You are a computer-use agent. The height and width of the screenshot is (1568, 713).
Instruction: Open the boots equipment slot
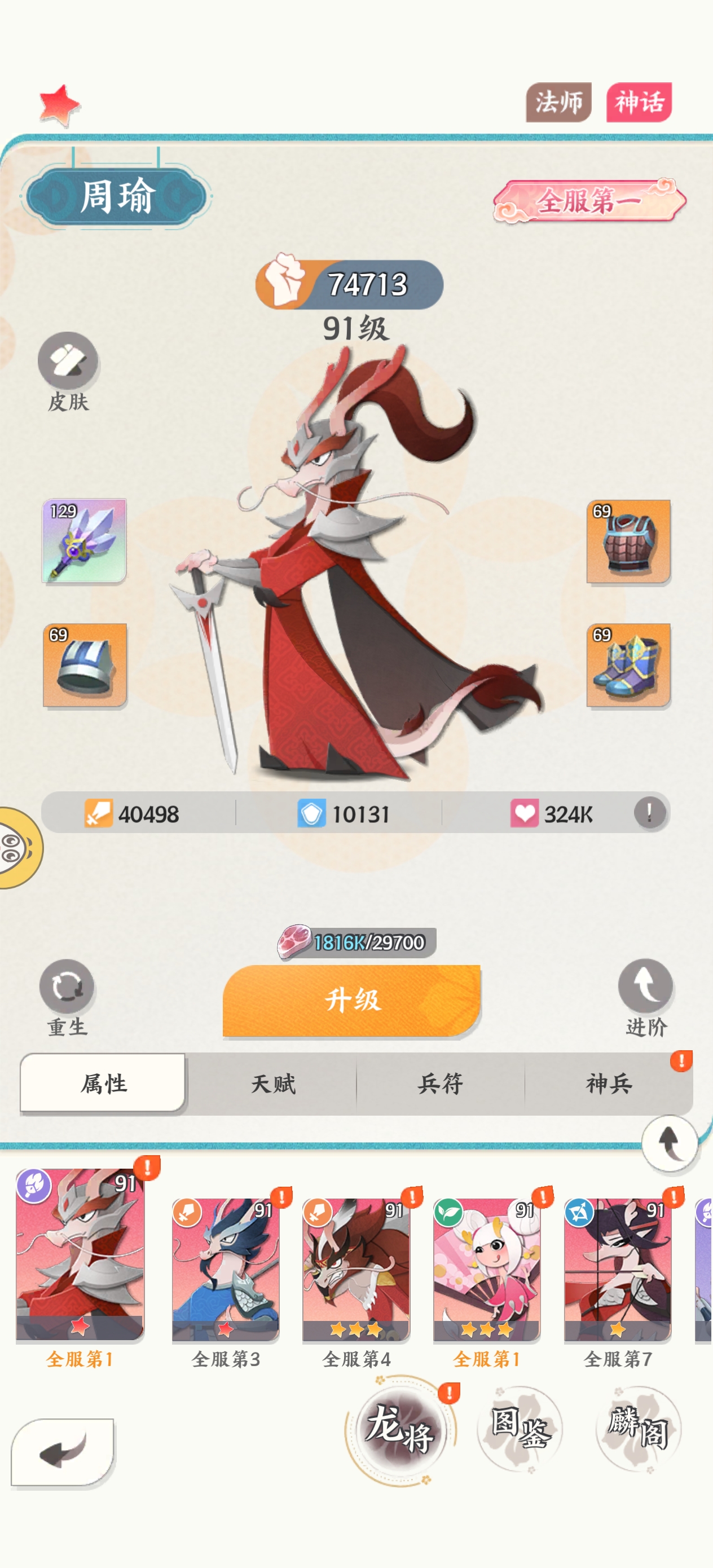628,664
